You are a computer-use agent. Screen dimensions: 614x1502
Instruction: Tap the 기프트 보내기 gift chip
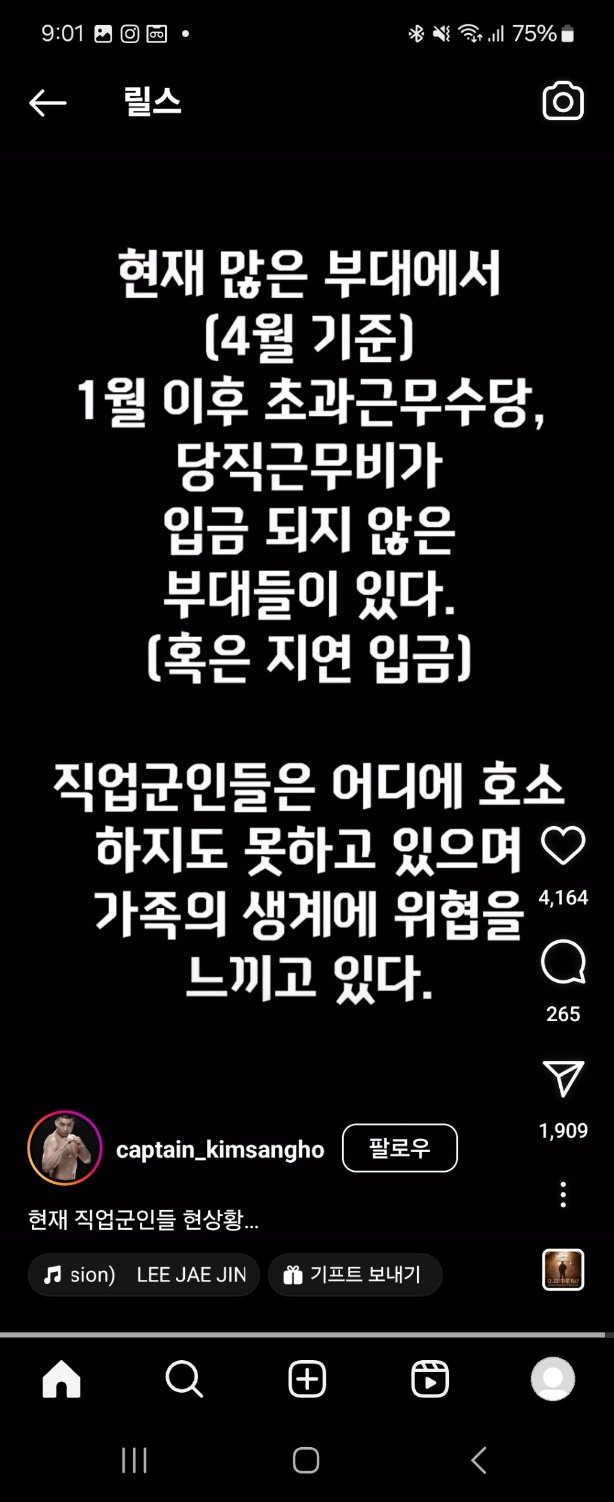coord(354,1275)
